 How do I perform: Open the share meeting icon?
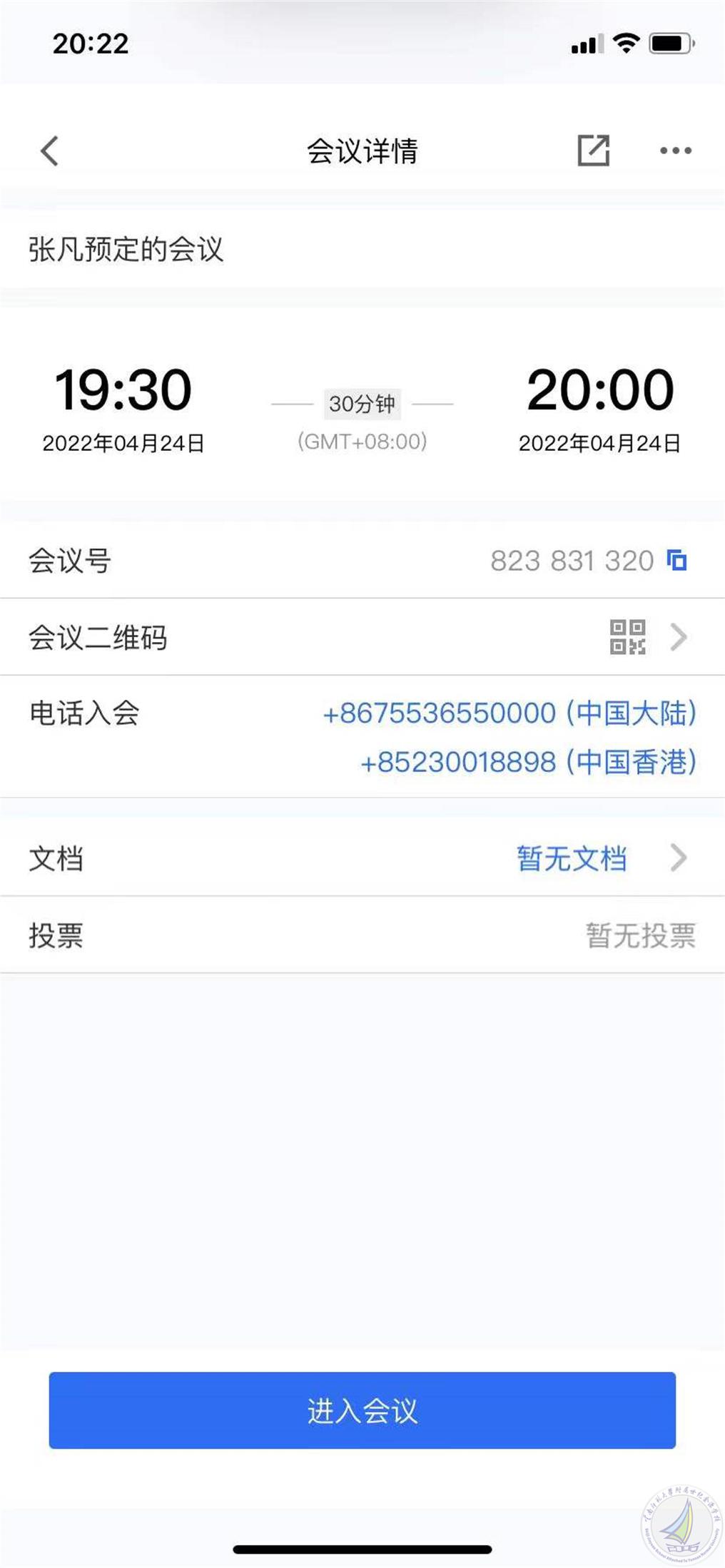coord(594,151)
